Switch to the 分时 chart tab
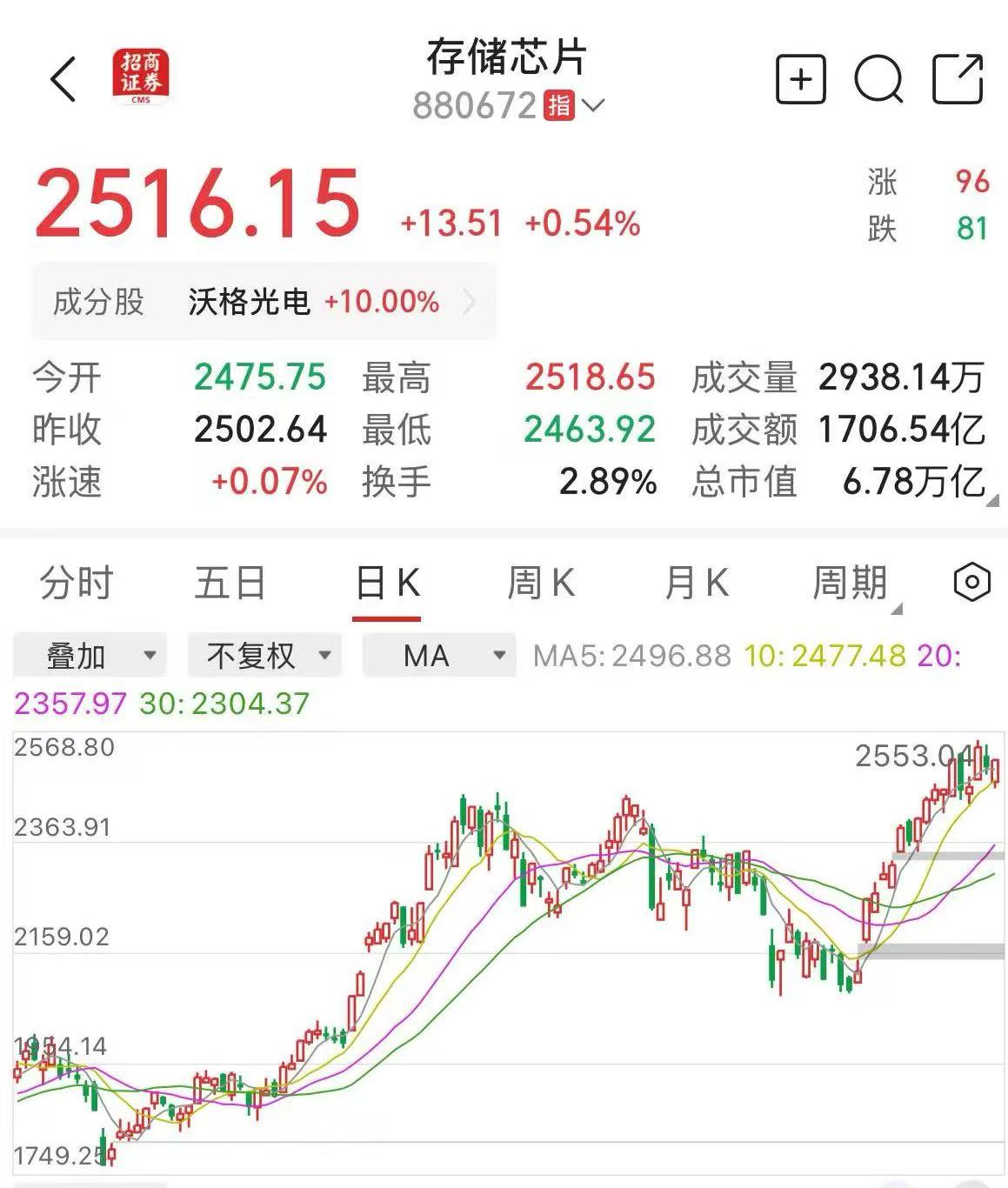The height and width of the screenshot is (1188, 1008). point(77,582)
